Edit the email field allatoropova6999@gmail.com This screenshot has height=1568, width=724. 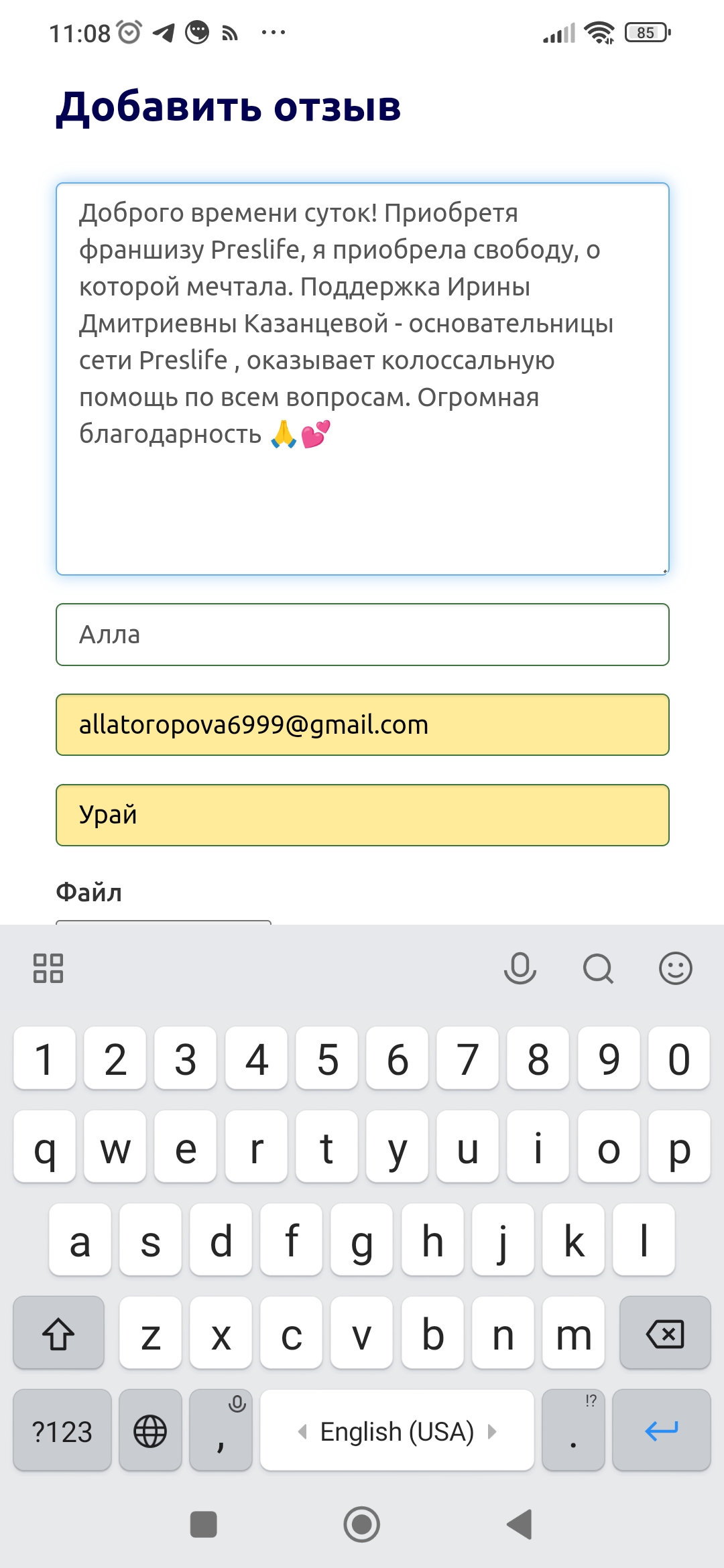[x=363, y=725]
